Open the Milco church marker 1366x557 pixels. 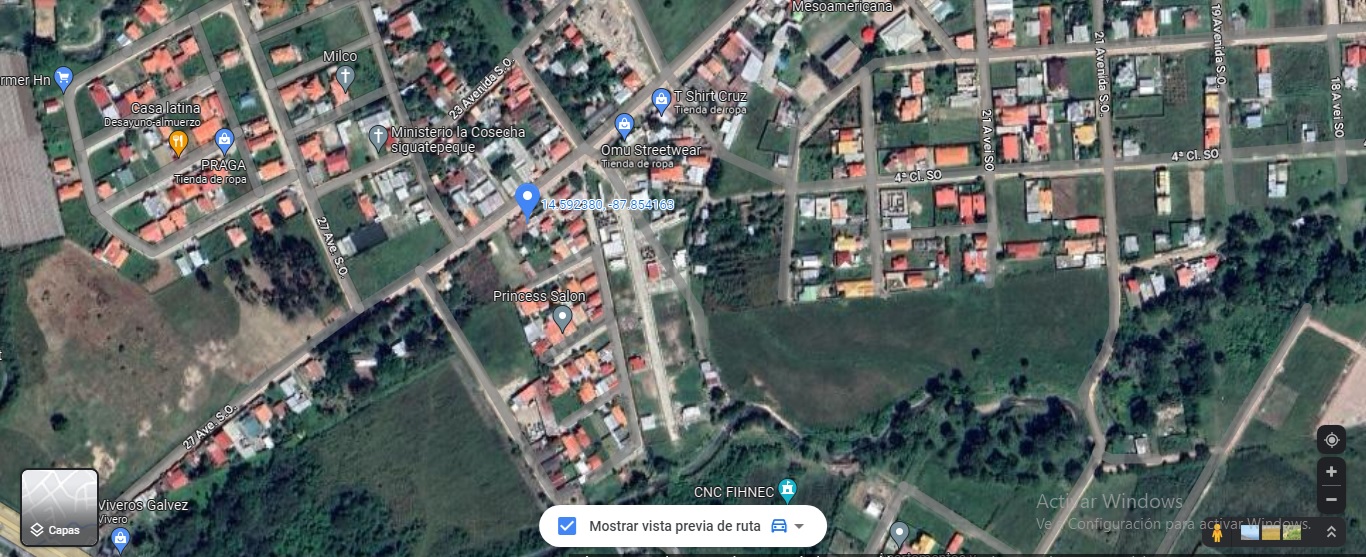tap(345, 76)
